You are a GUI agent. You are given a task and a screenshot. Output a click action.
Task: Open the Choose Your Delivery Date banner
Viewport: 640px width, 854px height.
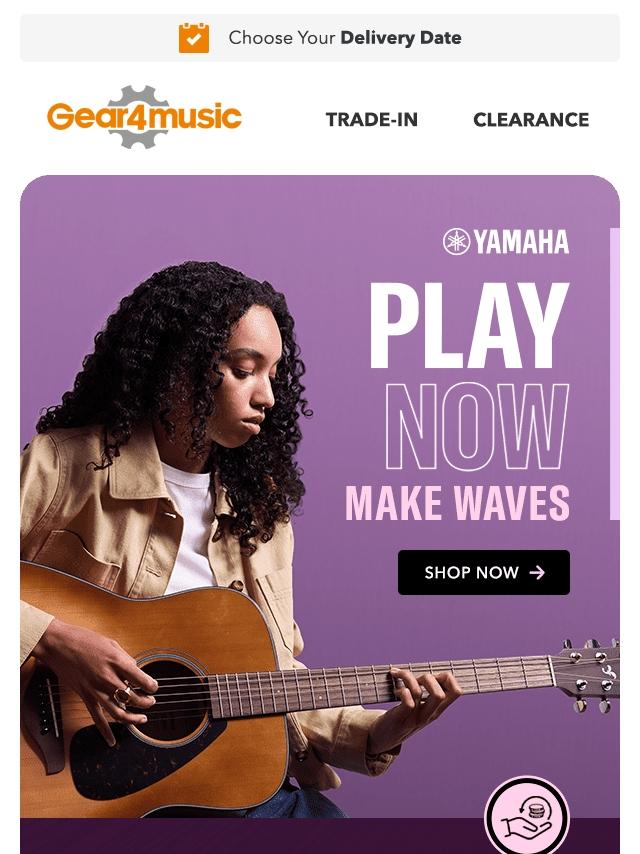coord(320,38)
